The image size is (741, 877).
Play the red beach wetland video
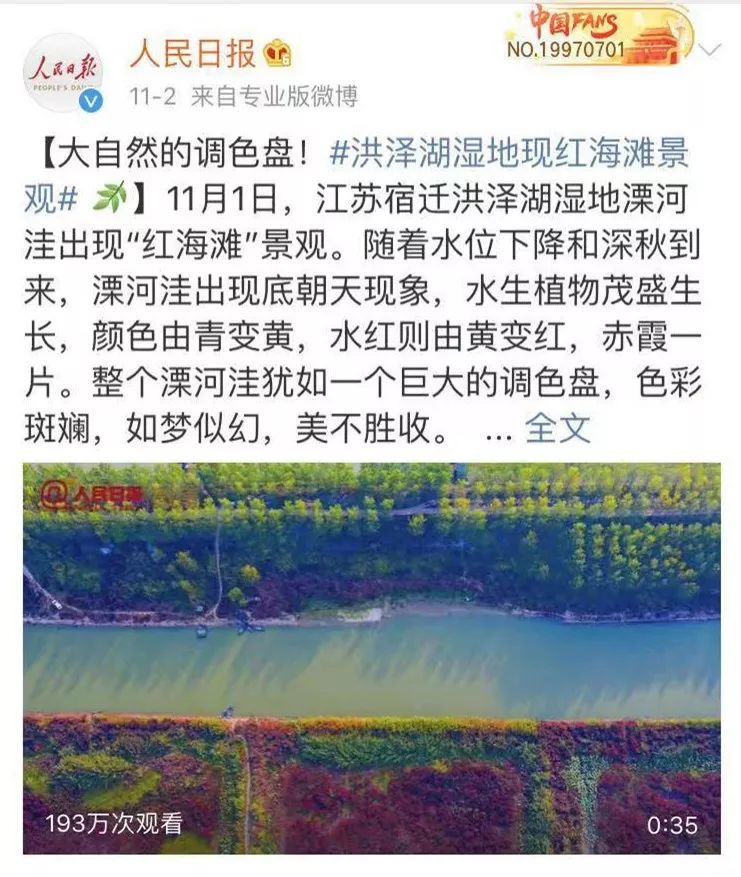click(371, 658)
